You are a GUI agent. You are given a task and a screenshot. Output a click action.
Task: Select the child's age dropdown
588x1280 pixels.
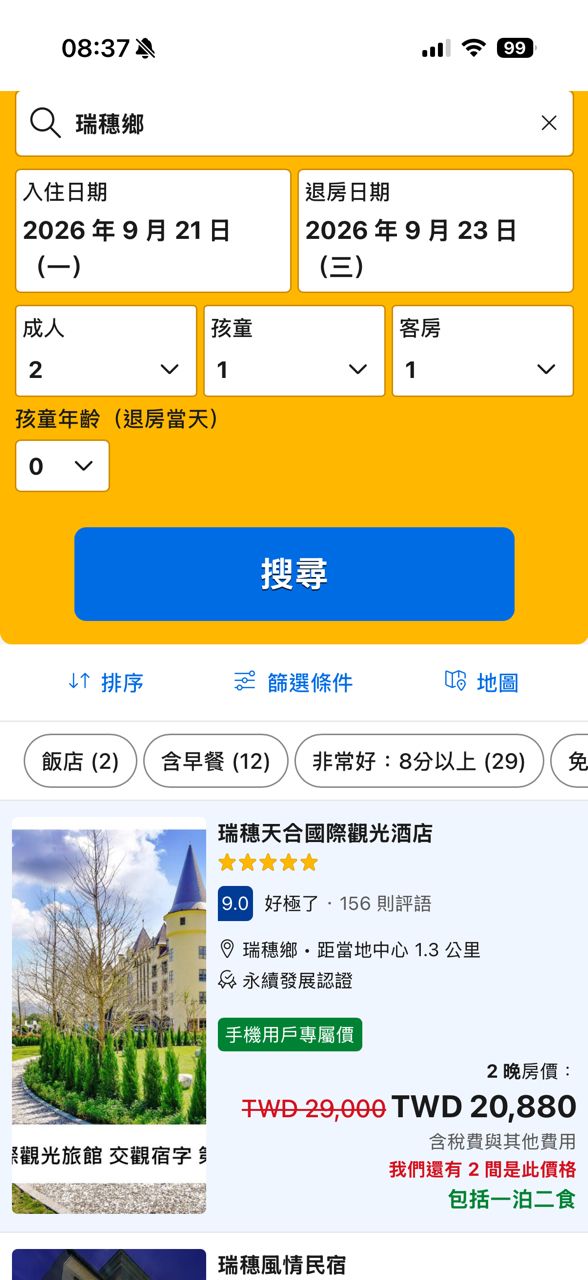[x=62, y=466]
